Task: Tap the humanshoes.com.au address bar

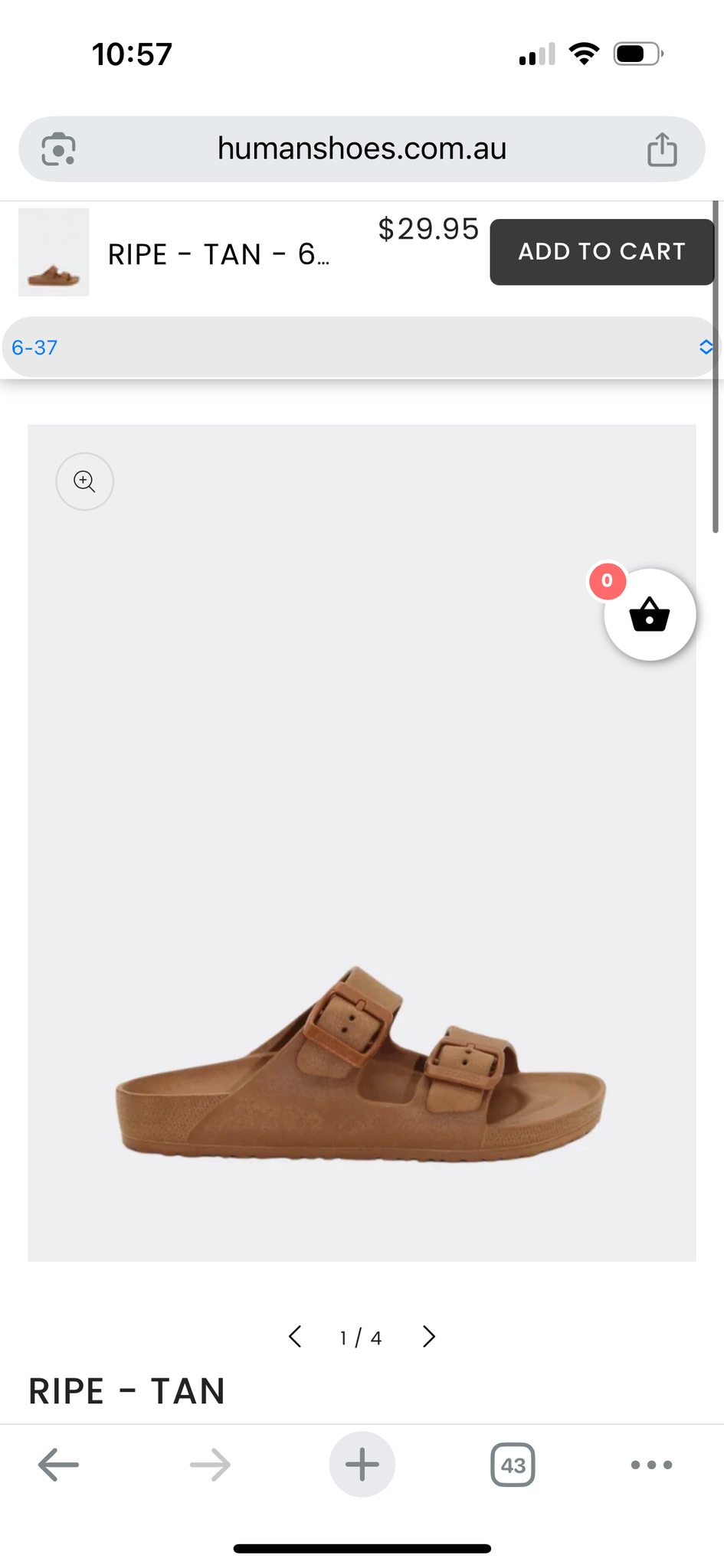Action: [x=362, y=149]
